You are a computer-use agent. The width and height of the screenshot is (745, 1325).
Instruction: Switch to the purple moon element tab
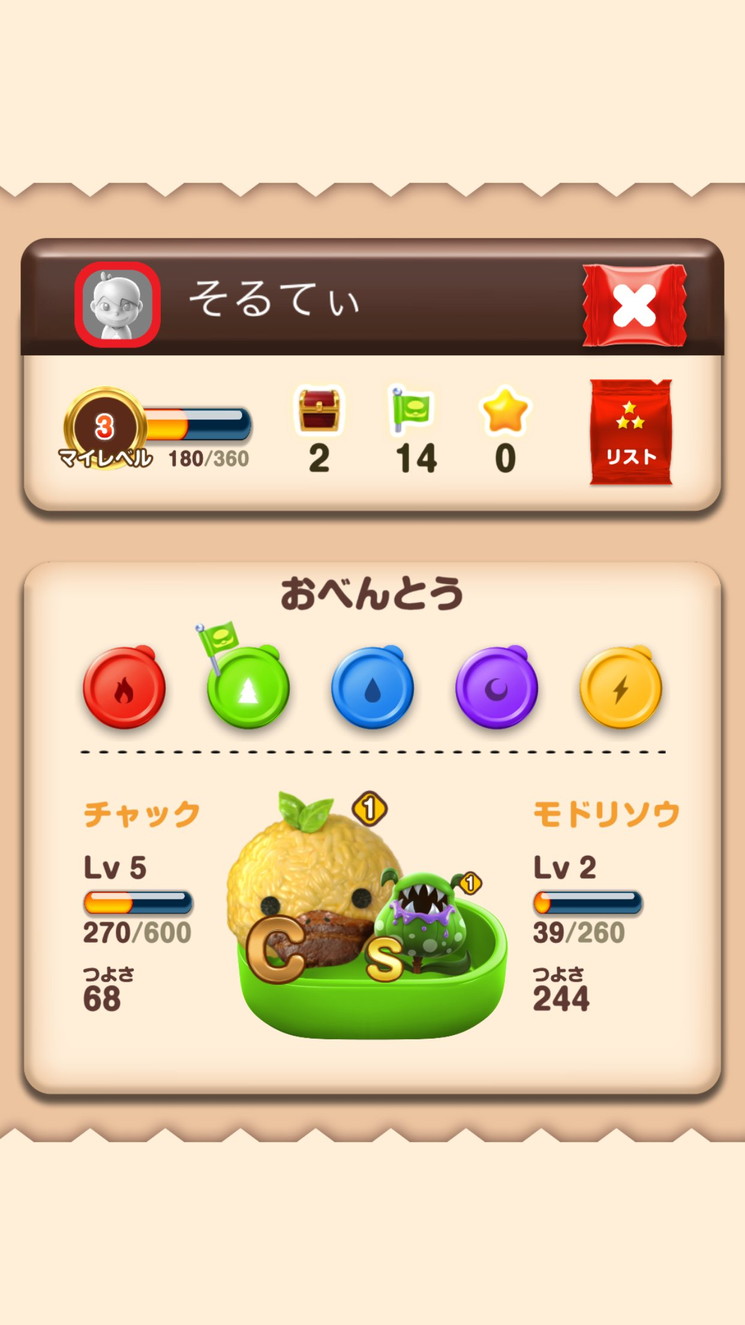pos(496,689)
